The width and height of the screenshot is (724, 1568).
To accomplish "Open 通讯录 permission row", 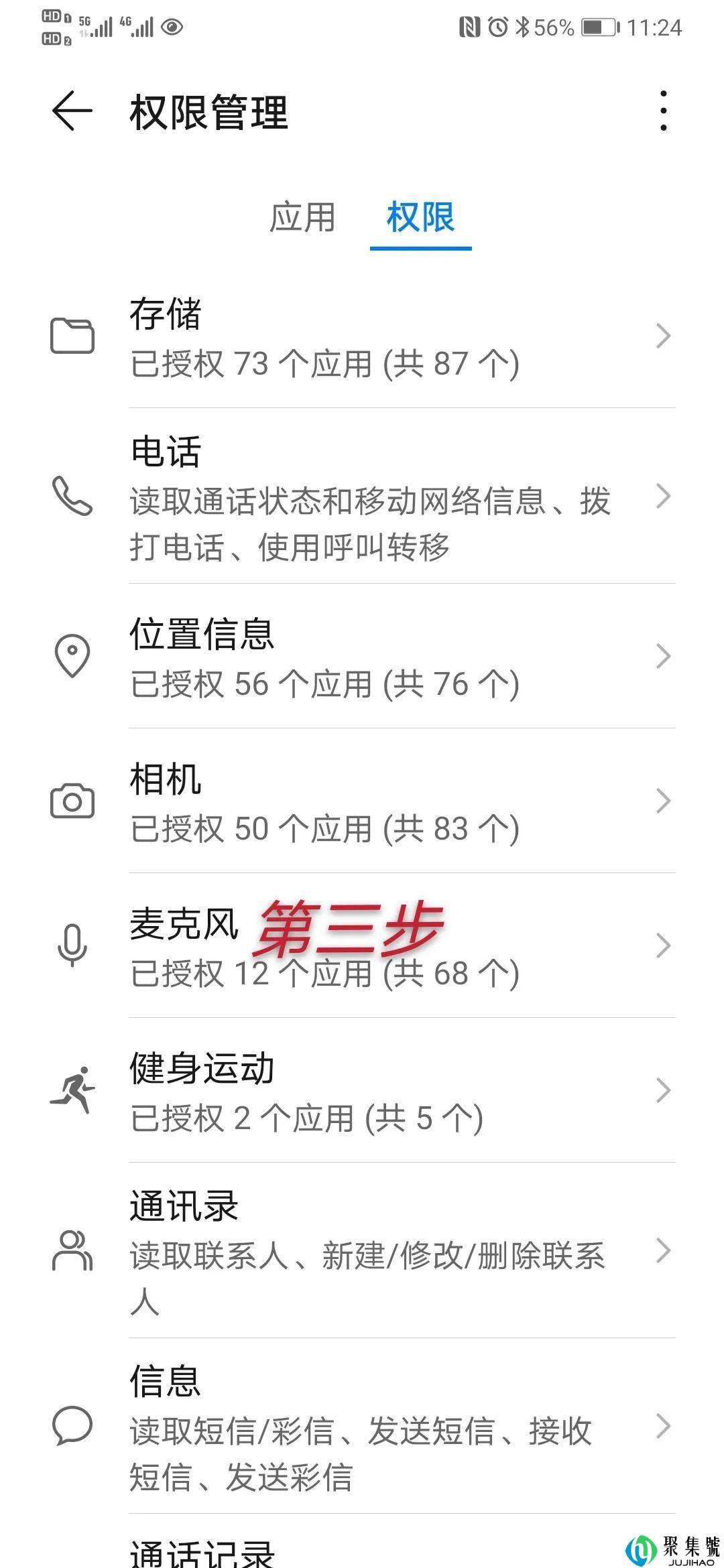I will click(x=362, y=1250).
